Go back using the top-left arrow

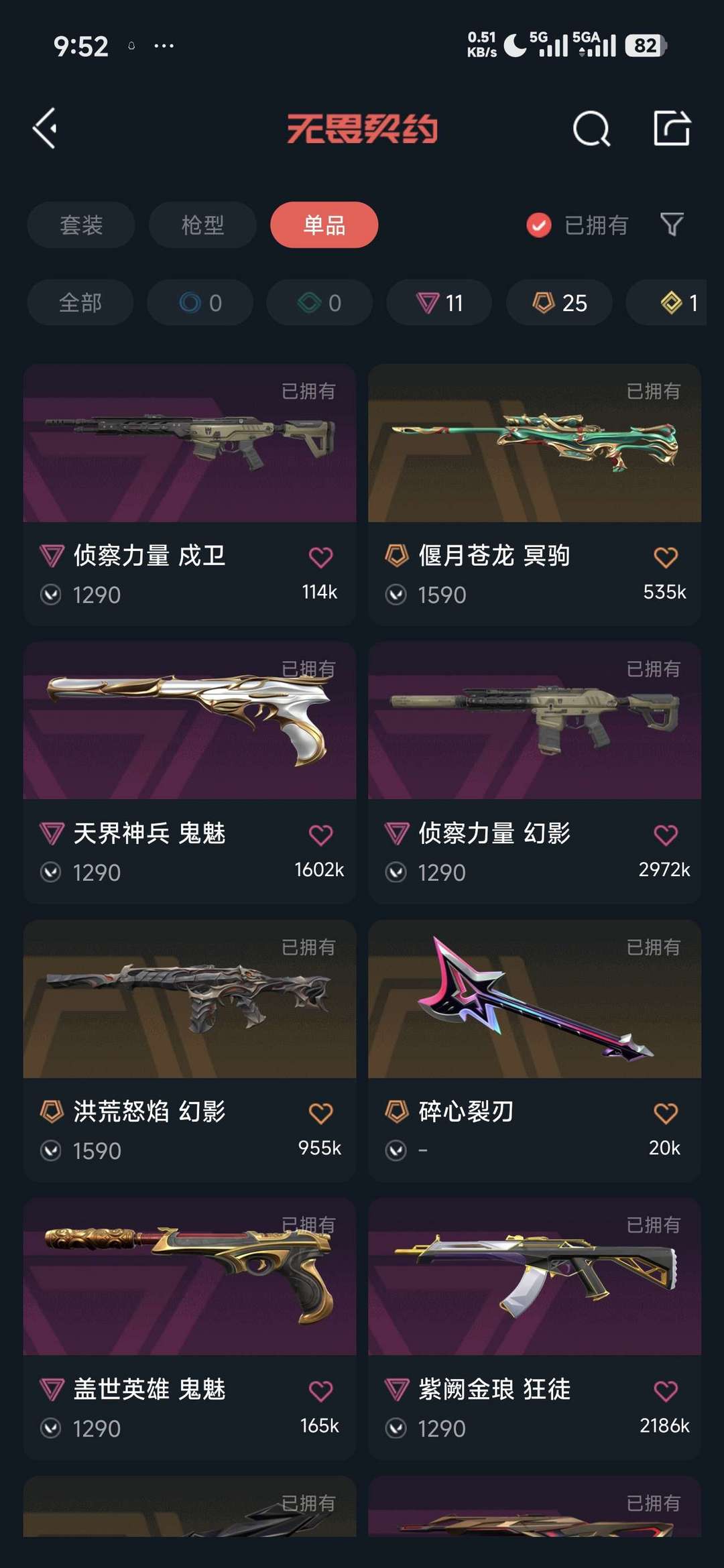(45, 128)
